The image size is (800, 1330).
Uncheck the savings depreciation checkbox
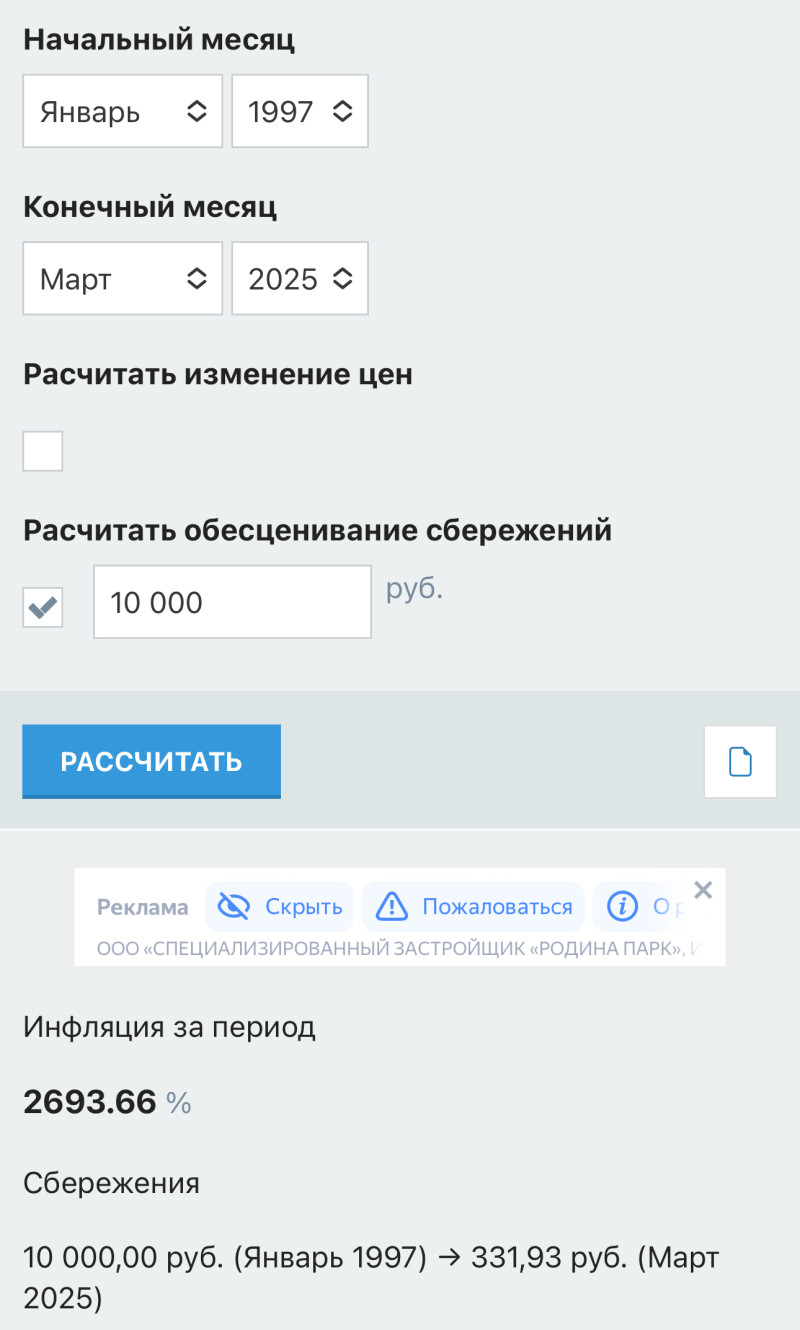tap(43, 607)
